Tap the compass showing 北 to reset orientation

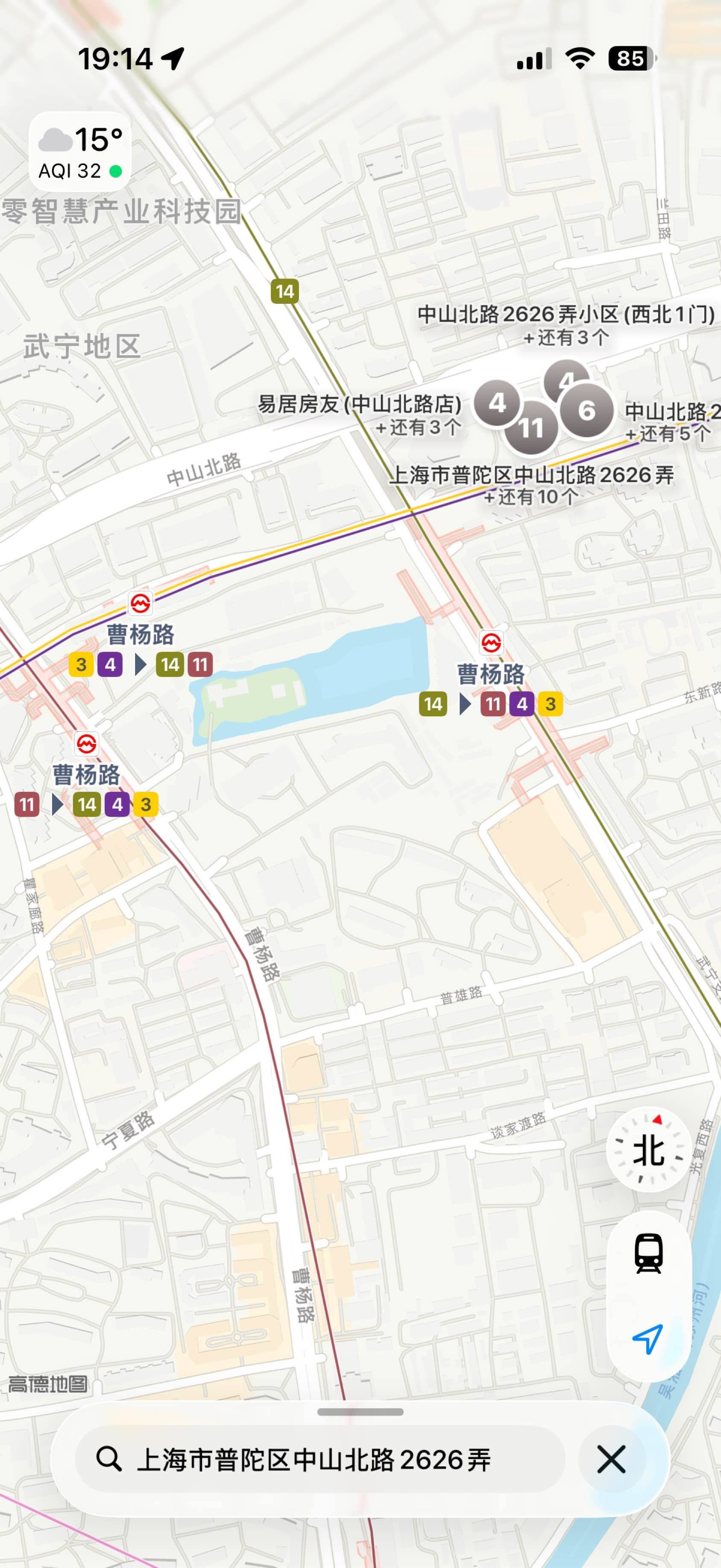648,1150
